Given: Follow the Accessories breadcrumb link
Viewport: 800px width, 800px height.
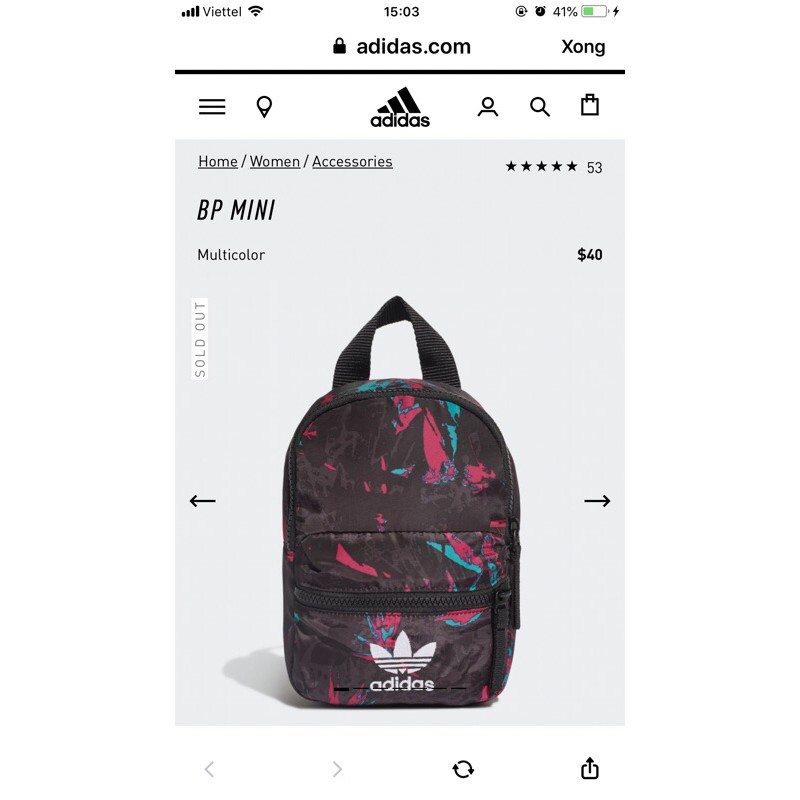Looking at the screenshot, I should coord(352,162).
